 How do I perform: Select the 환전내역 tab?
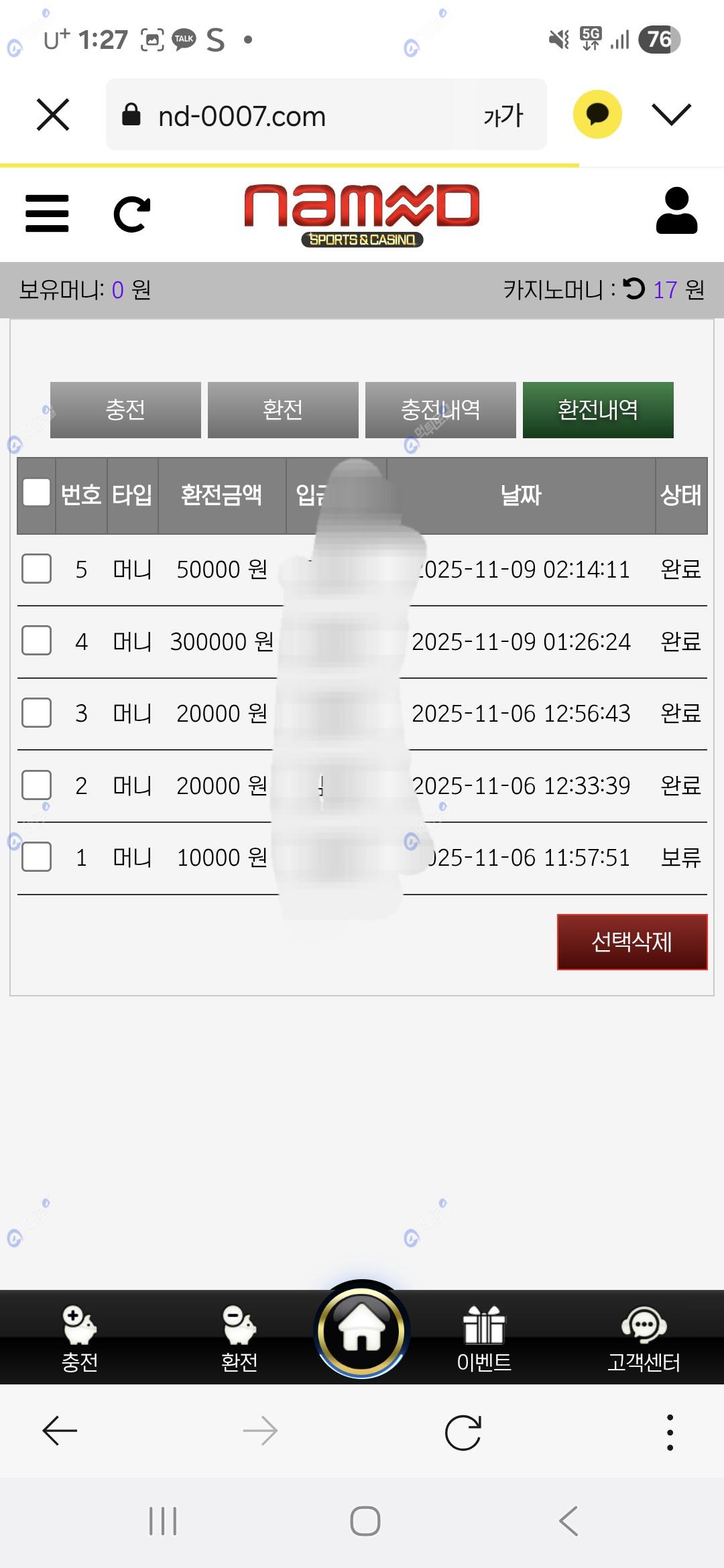598,409
